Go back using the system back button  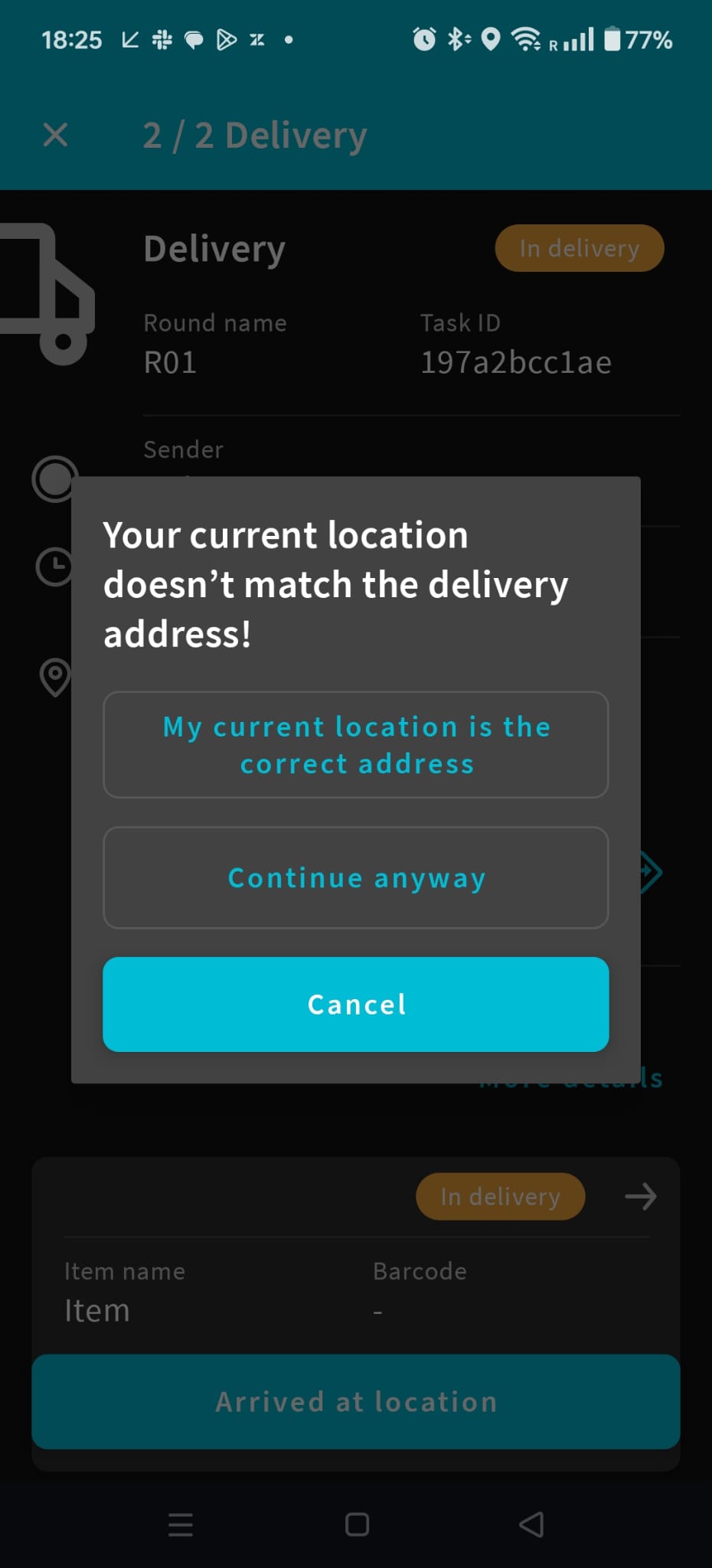click(x=531, y=1524)
